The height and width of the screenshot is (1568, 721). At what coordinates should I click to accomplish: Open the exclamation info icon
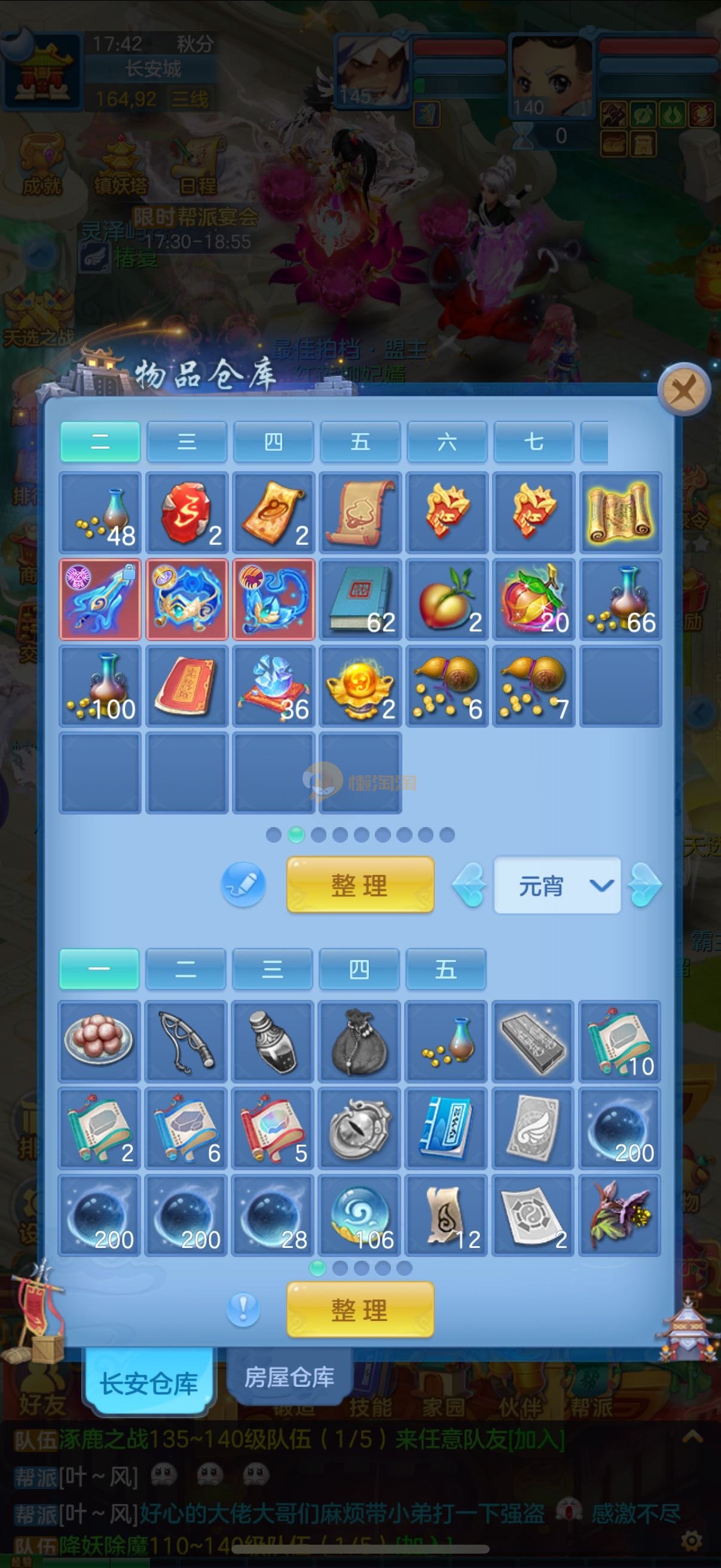click(x=243, y=1308)
